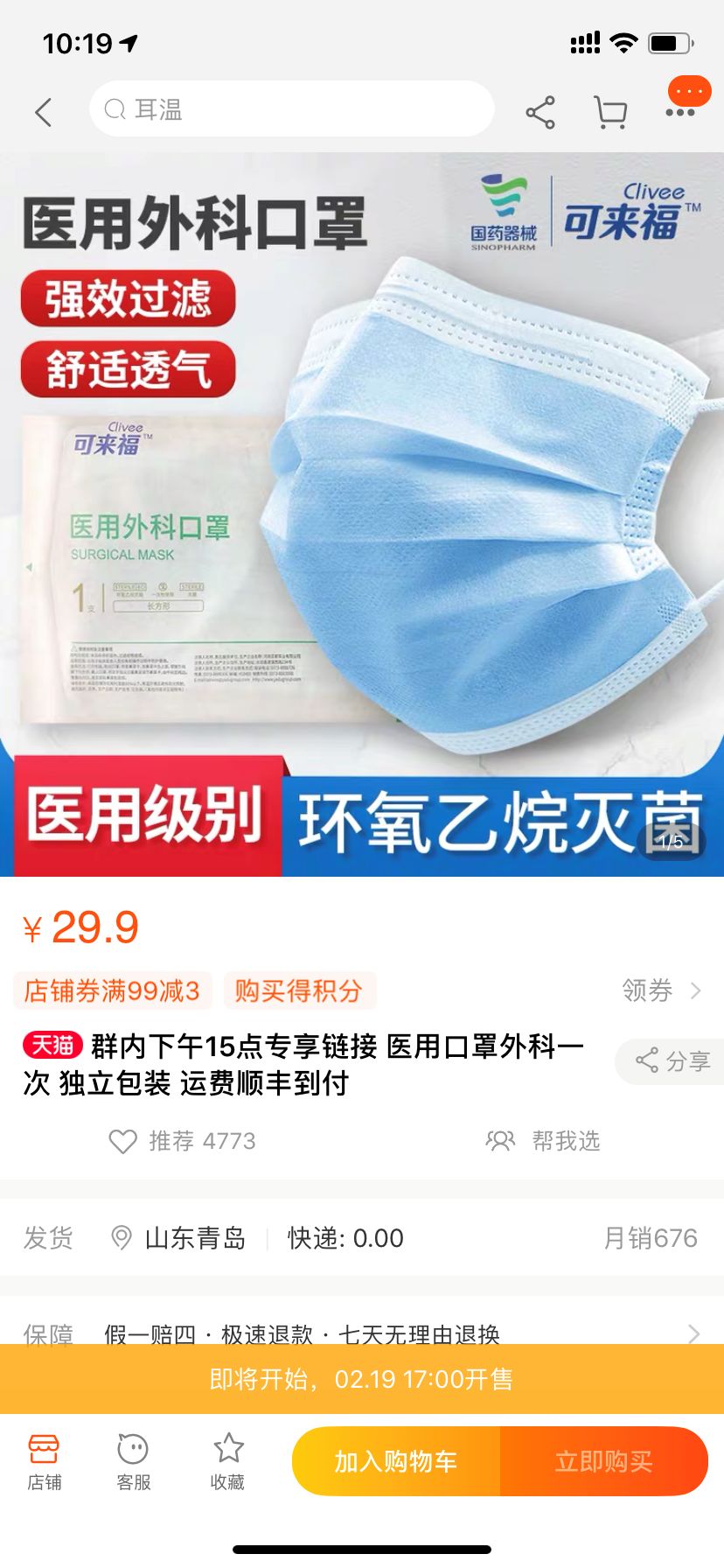Expand the 保障 guarantee details row
Viewport: 724px width, 1568px height.
point(362,1333)
